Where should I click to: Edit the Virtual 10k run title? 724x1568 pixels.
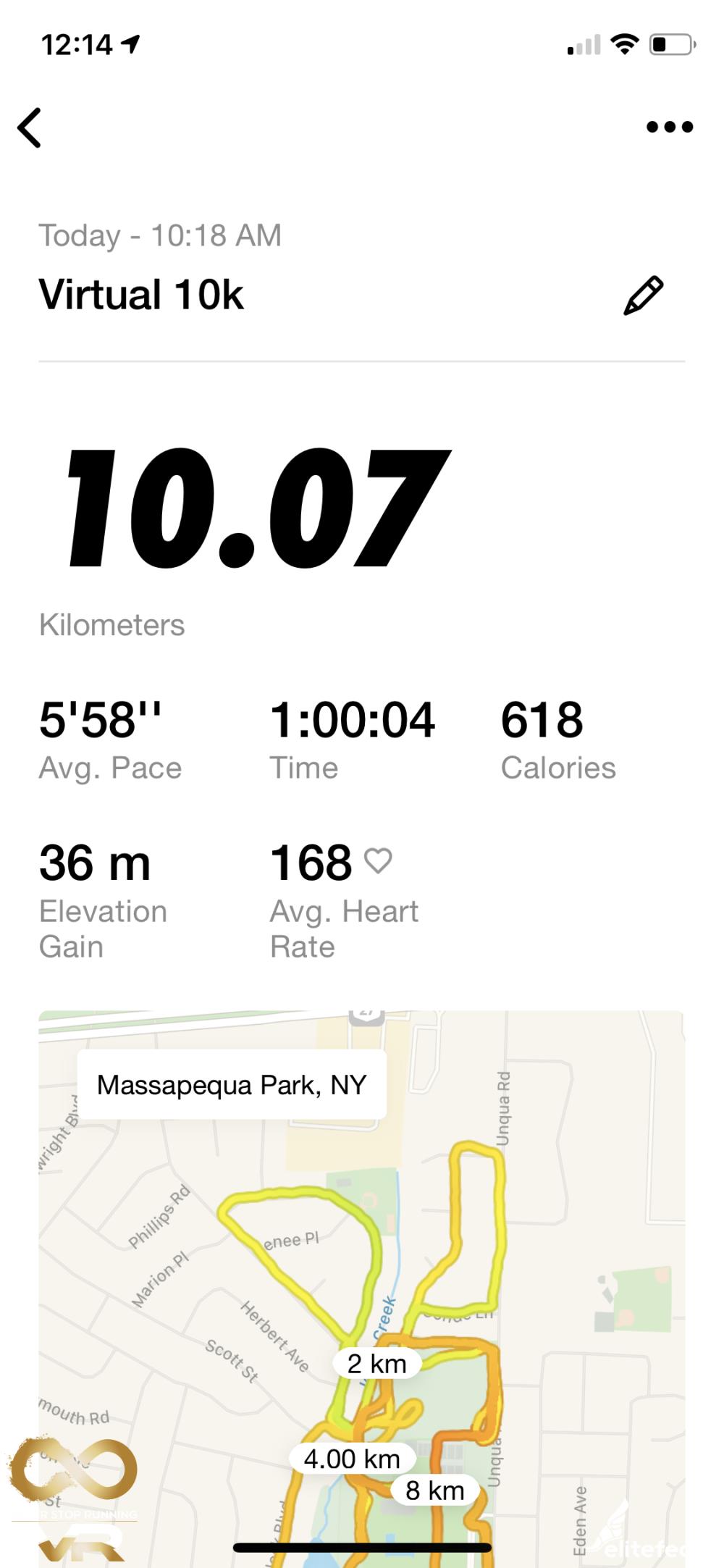tap(643, 295)
